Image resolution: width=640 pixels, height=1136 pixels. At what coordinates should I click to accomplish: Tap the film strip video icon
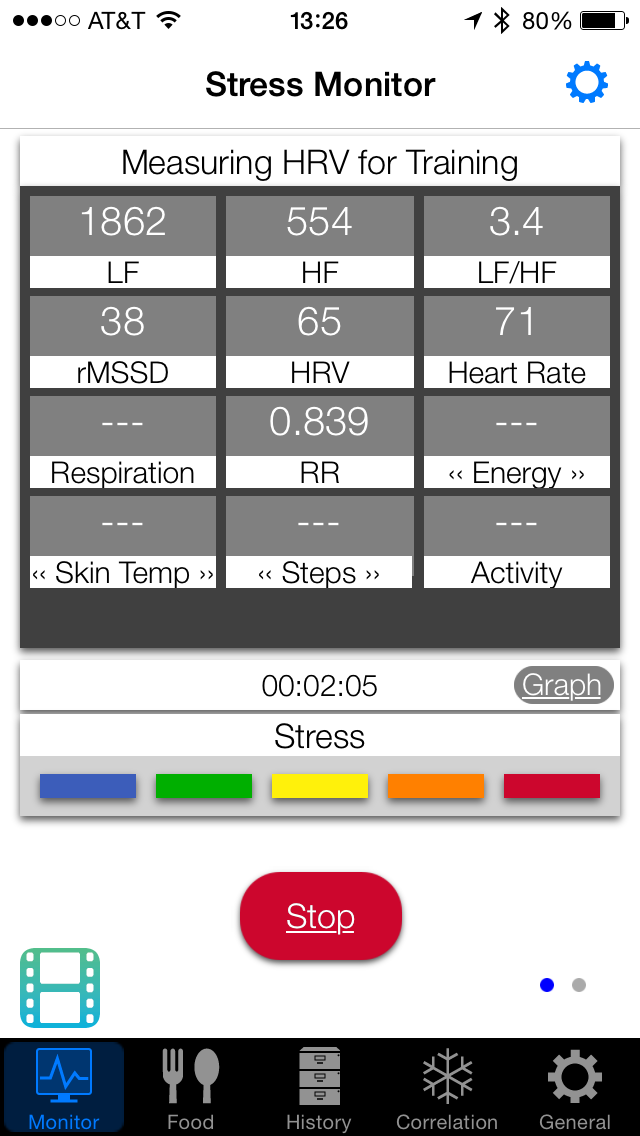pyautogui.click(x=60, y=988)
